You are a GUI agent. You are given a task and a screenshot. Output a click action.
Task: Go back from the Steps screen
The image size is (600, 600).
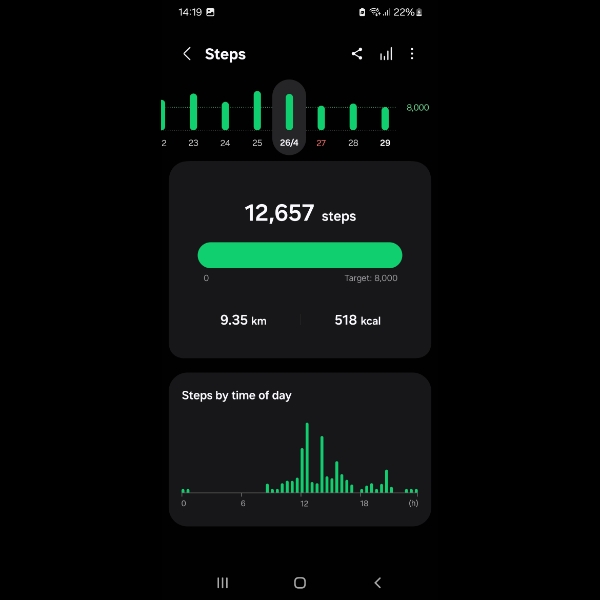click(187, 54)
